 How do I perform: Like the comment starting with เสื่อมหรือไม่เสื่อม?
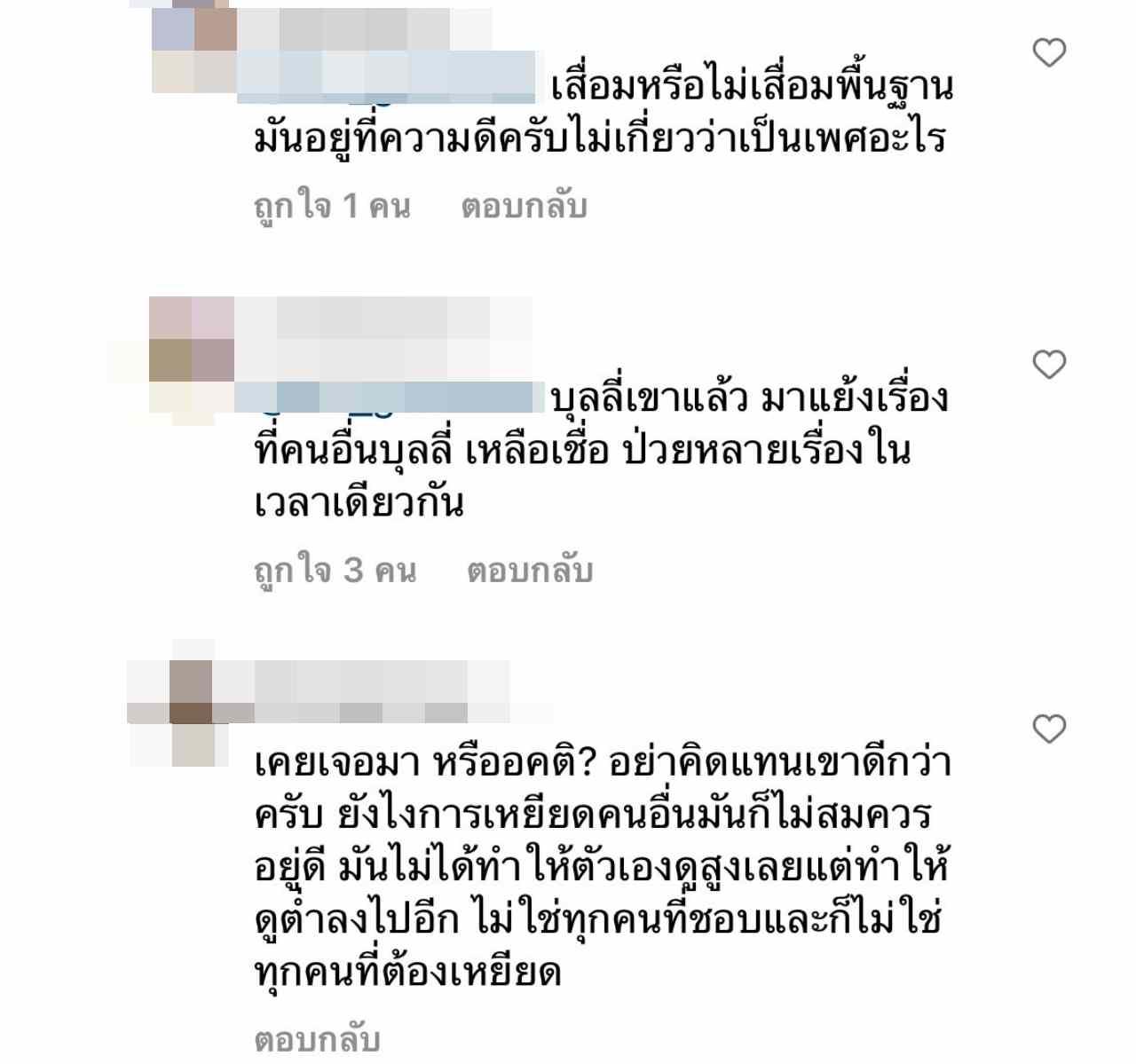(1049, 53)
